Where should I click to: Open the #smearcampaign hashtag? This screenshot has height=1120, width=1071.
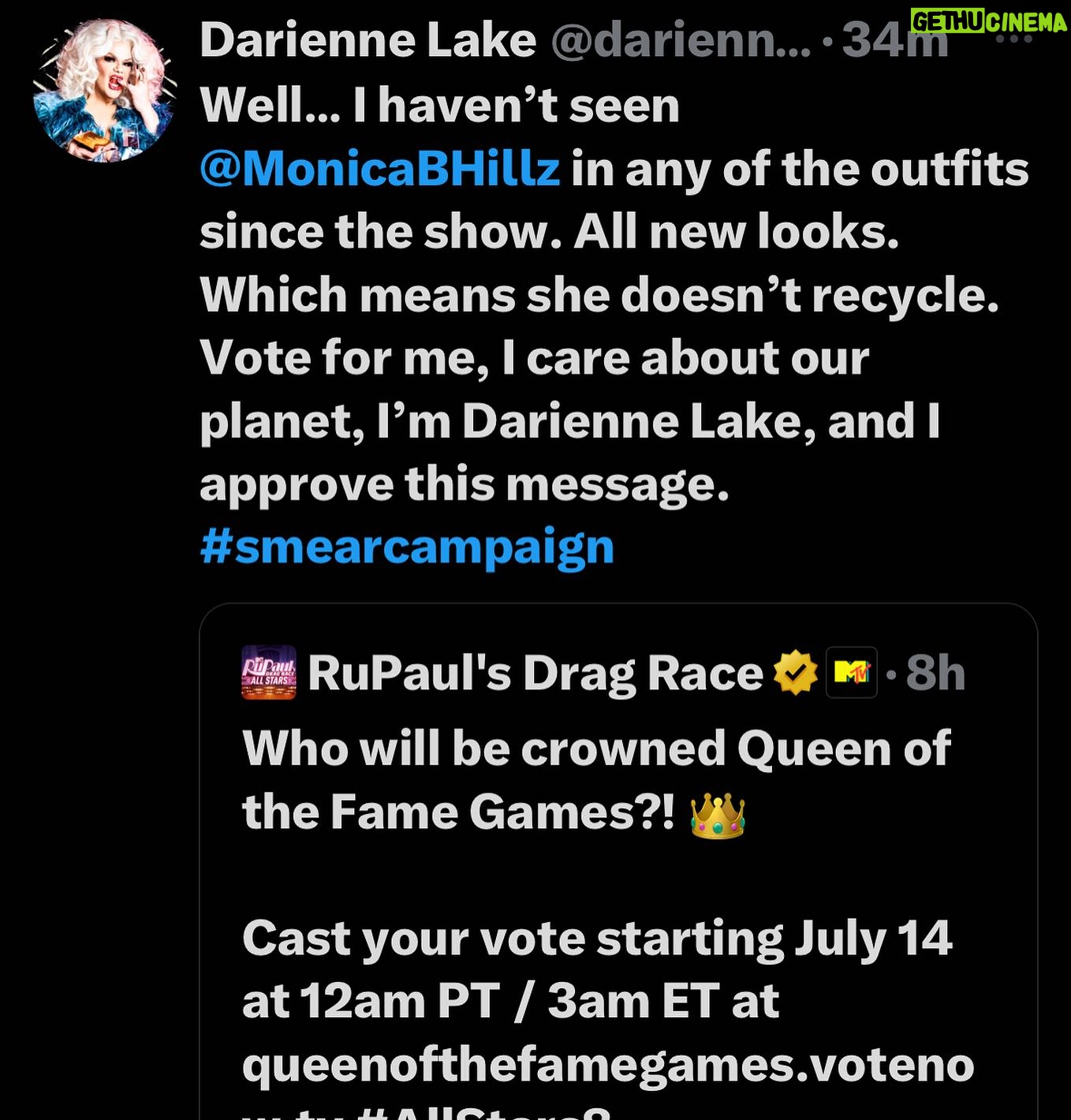point(406,547)
